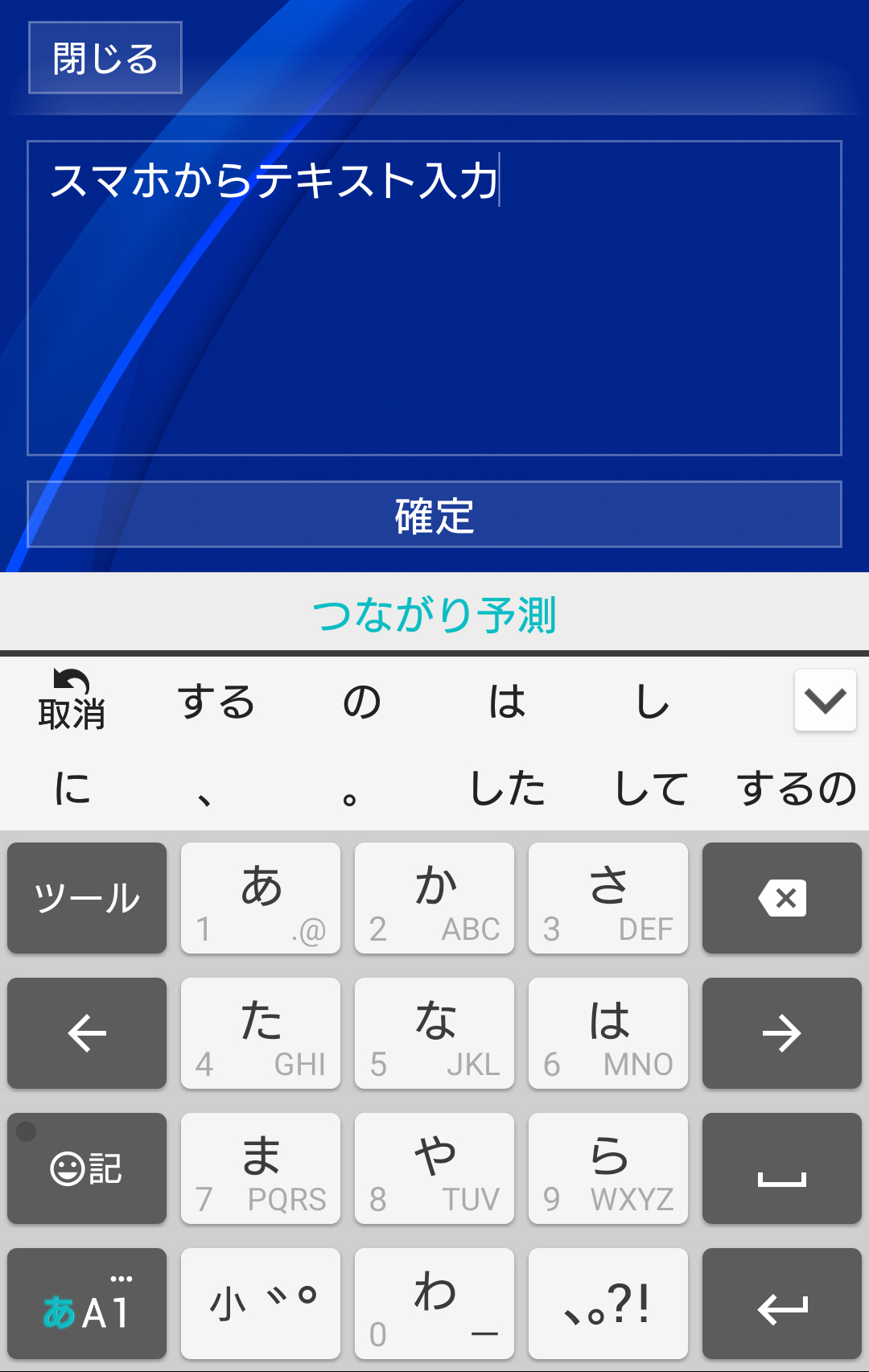Tap the small kana dakuten key
Viewport: 869px width, 1372px height.
[261, 1304]
